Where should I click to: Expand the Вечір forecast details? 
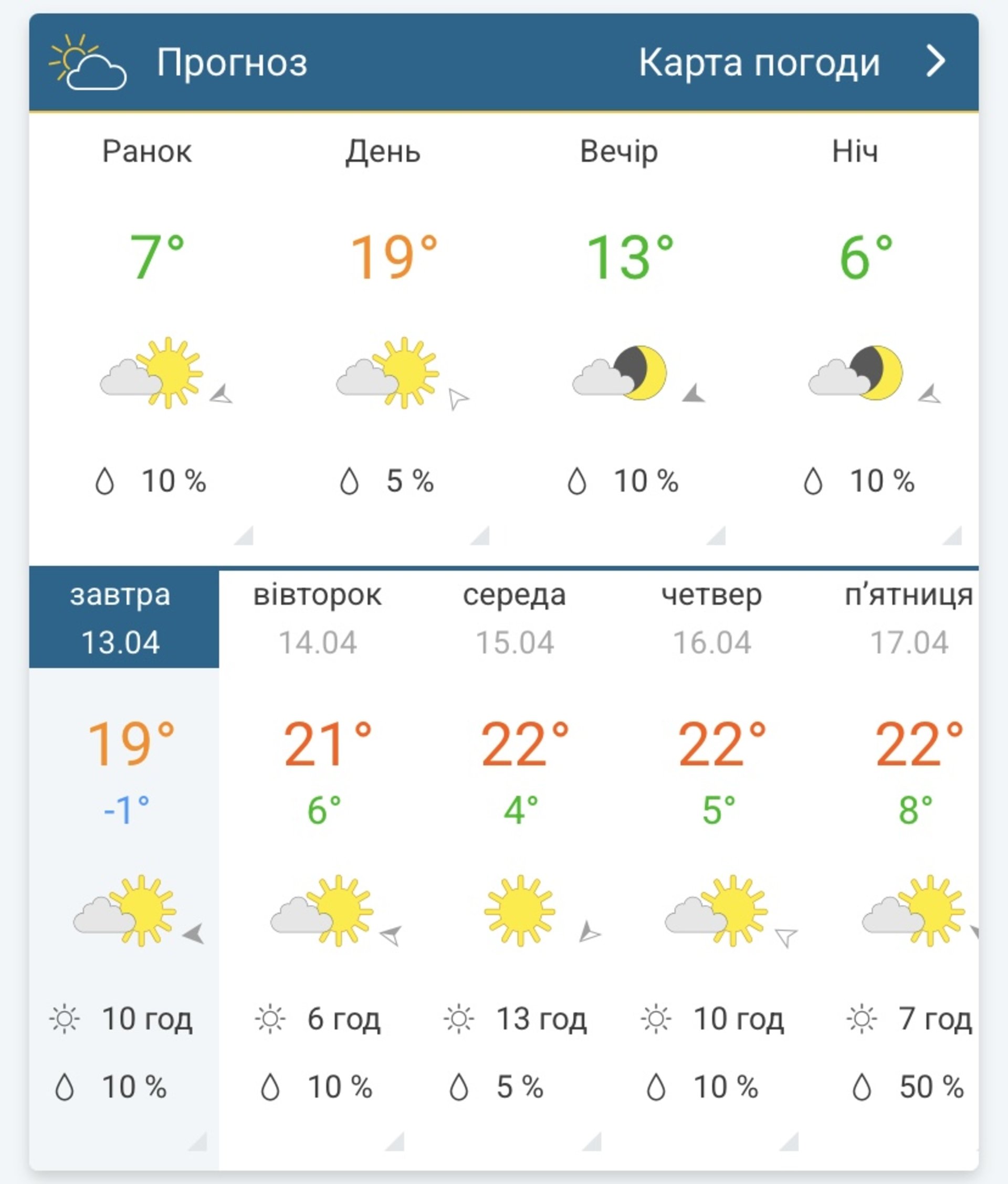tap(717, 536)
